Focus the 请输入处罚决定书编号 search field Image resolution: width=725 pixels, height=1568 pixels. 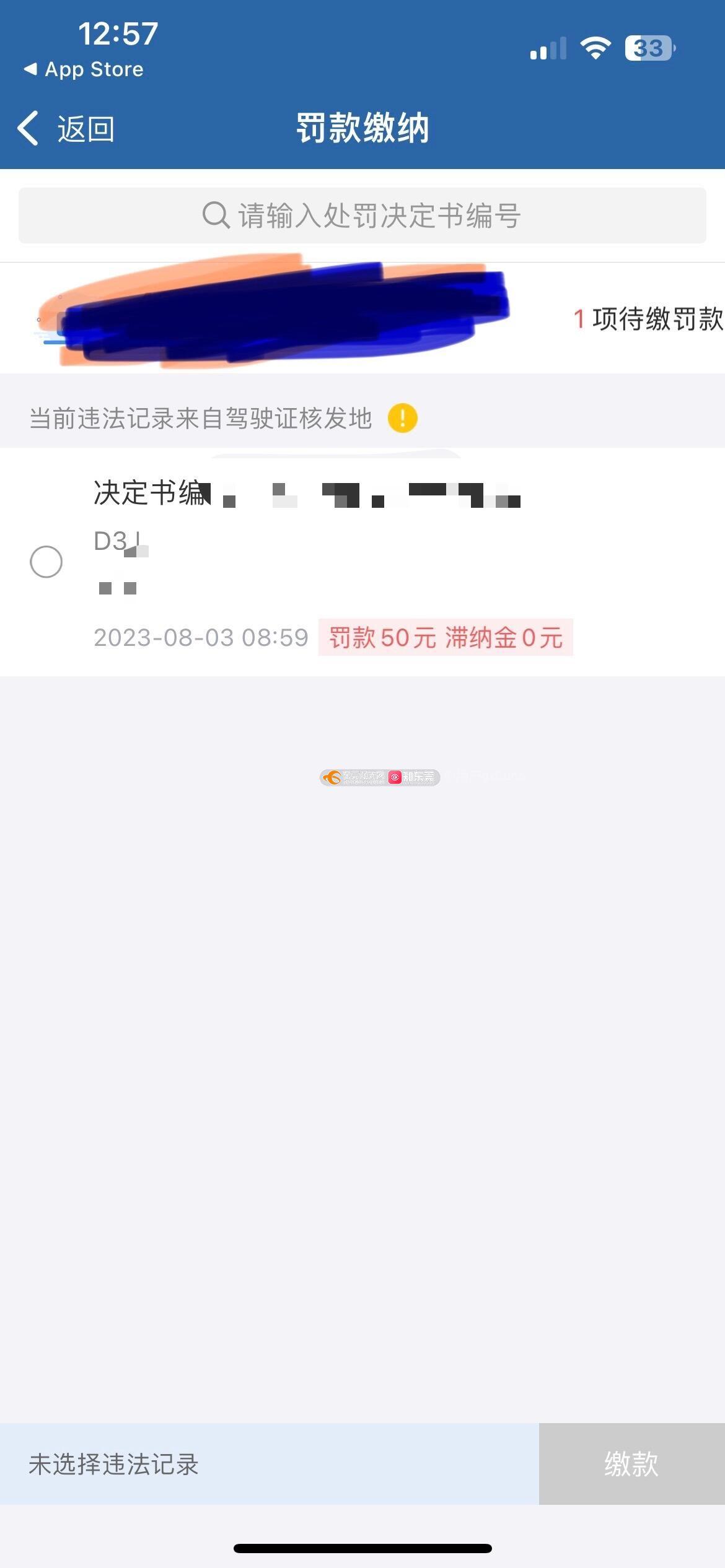(362, 216)
